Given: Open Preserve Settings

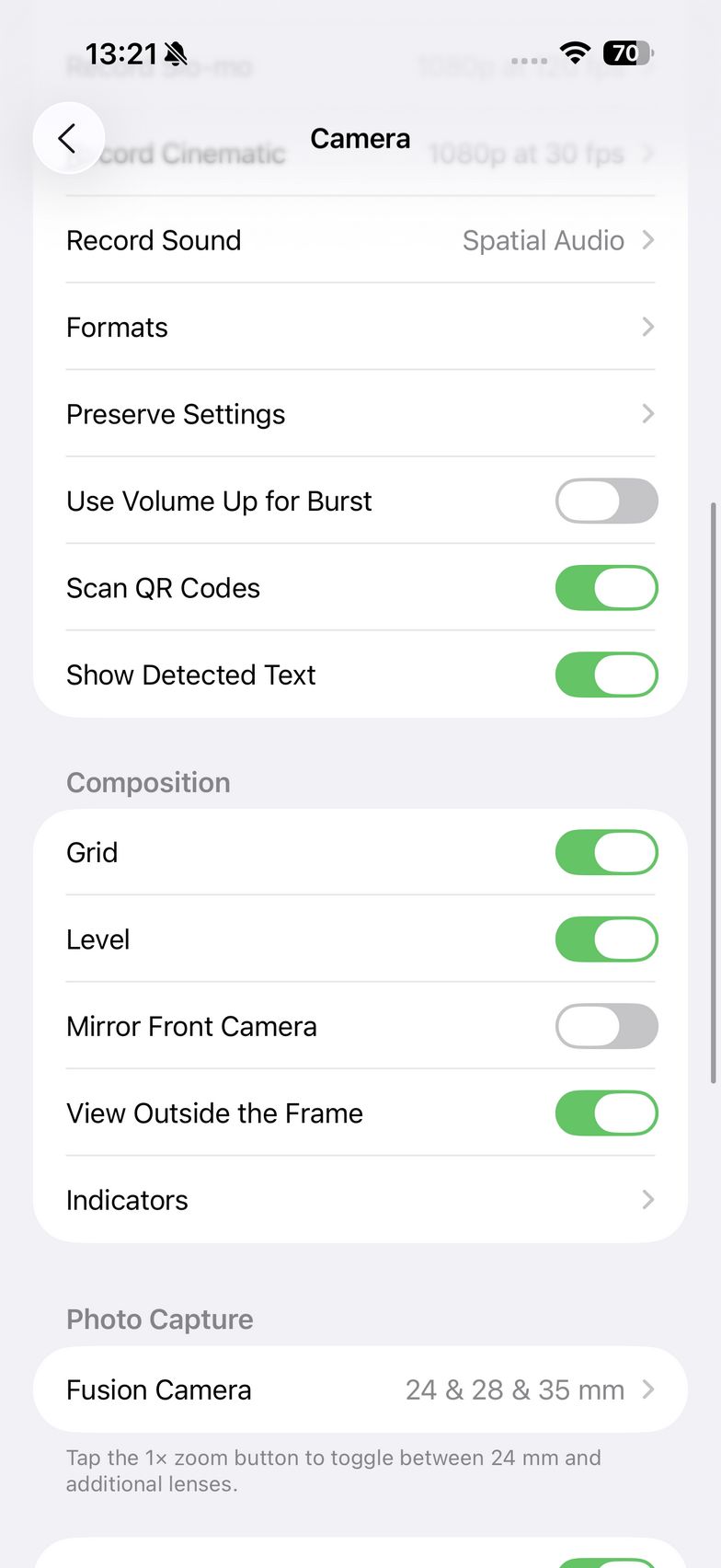Looking at the screenshot, I should (360, 414).
